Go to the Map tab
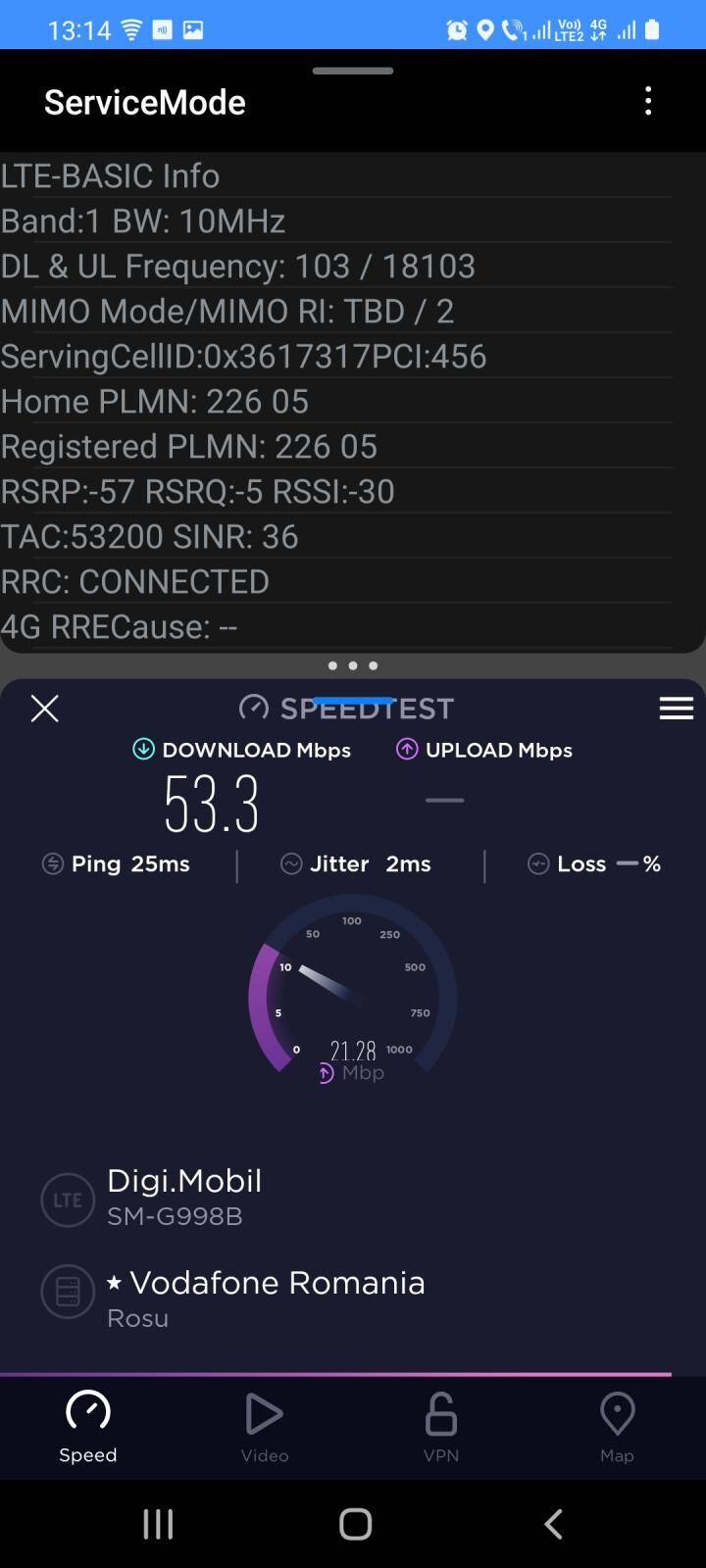The width and height of the screenshot is (706, 1568). pos(617,1427)
